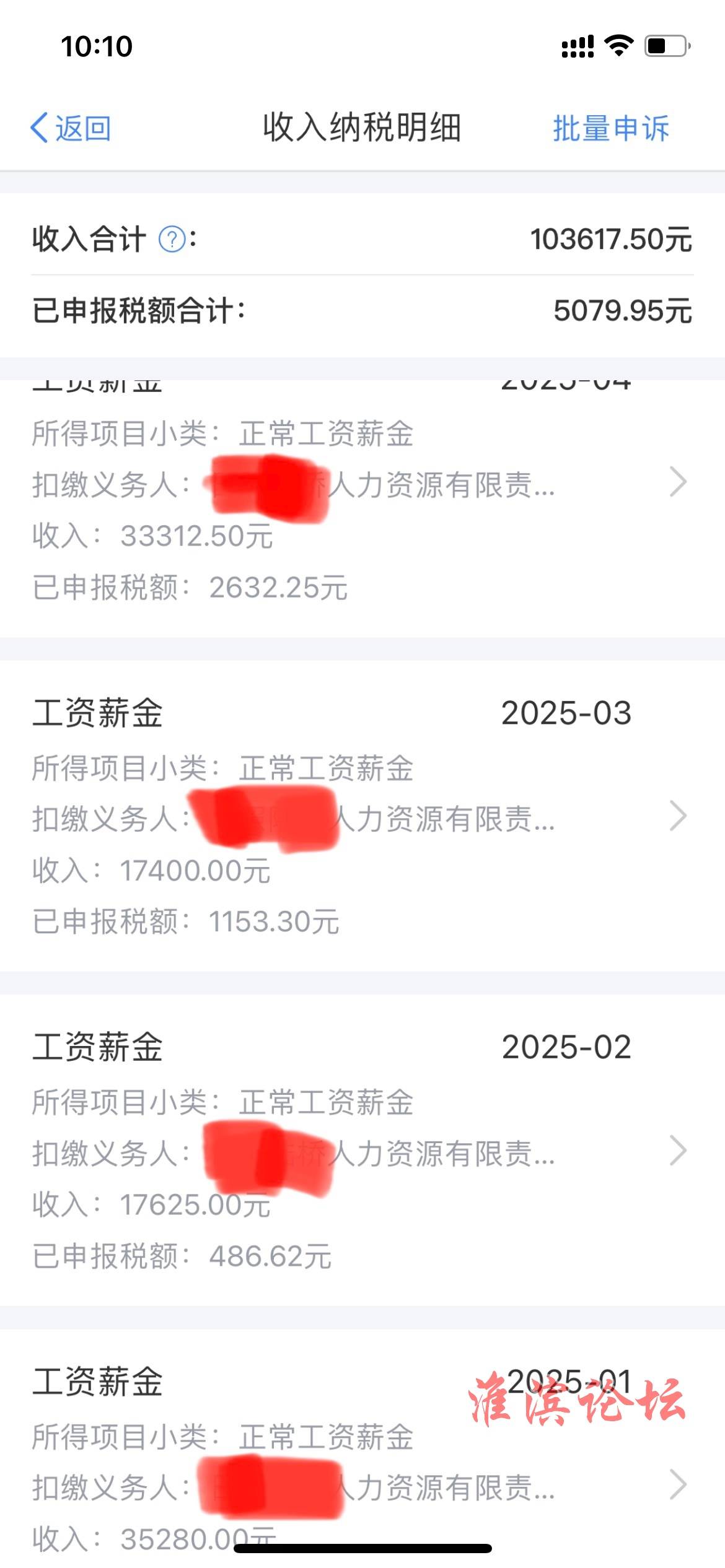Open the 2025-02 工资薪金 record

[x=362, y=1151]
